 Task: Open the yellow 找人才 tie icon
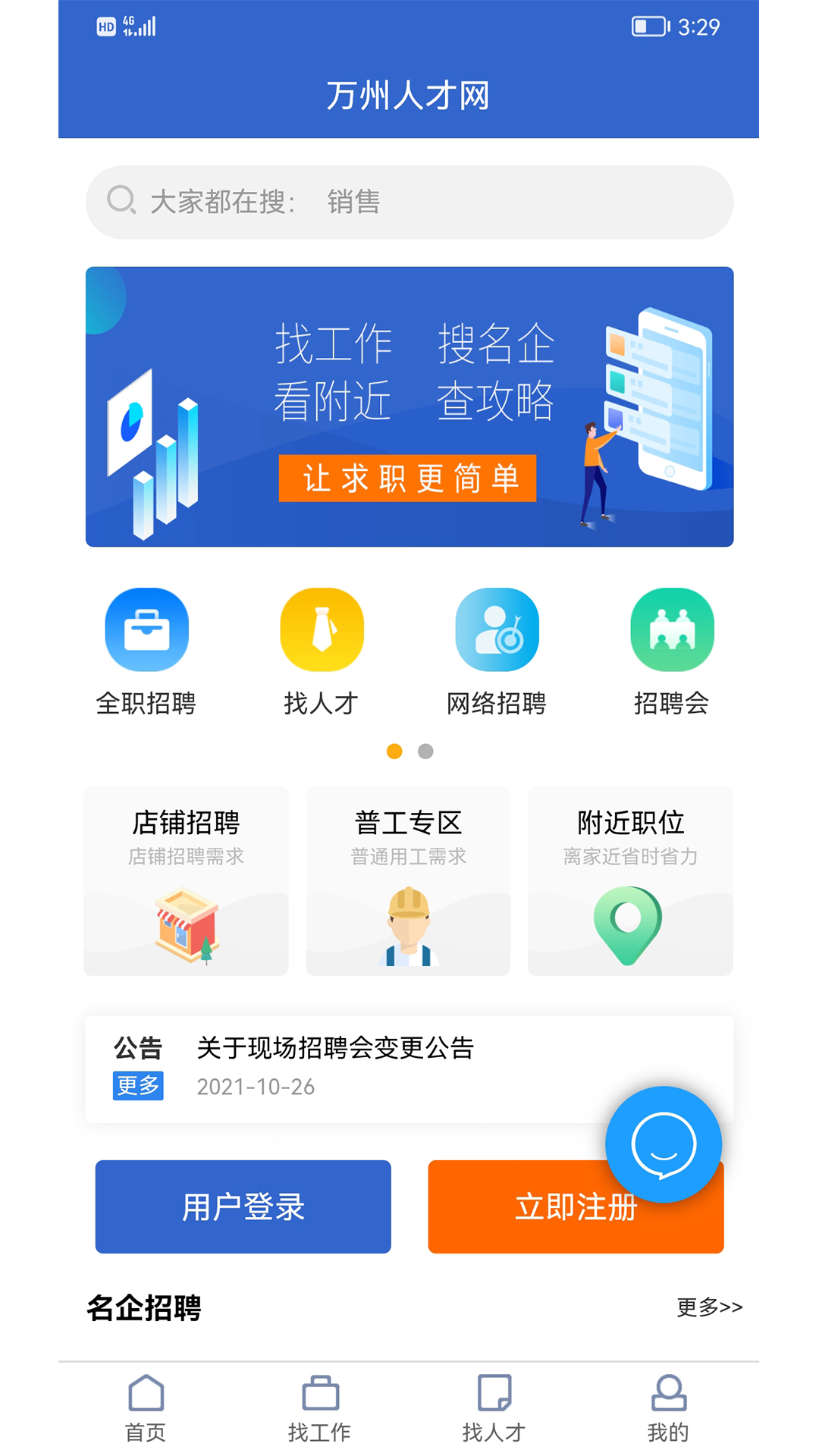click(x=322, y=630)
